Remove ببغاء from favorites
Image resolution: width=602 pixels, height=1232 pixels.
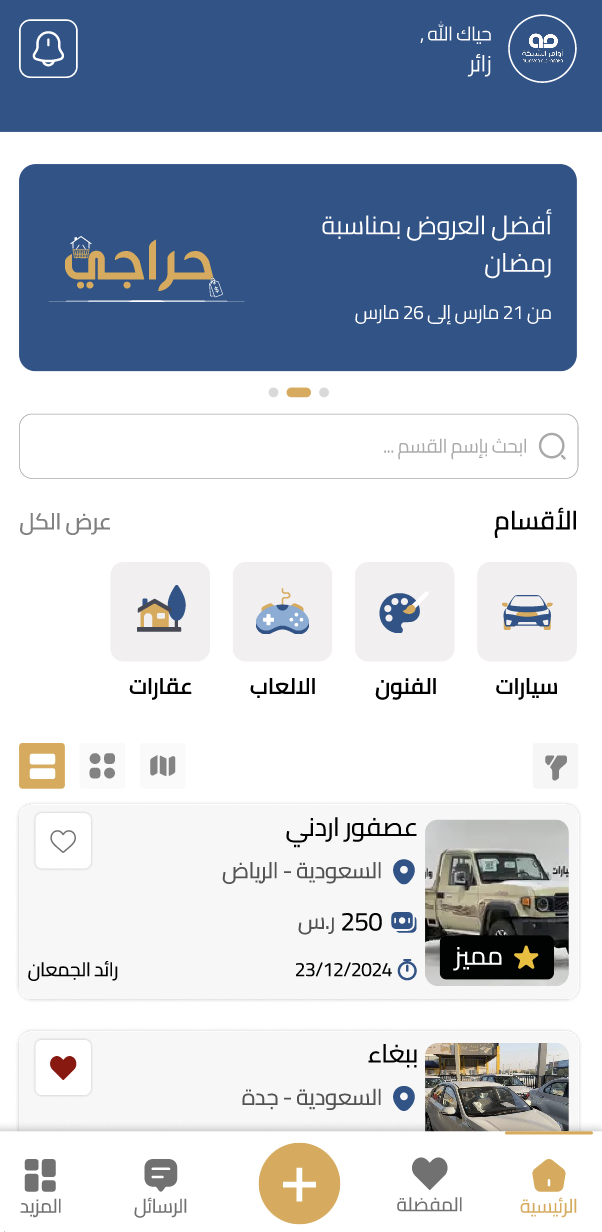(x=63, y=1067)
